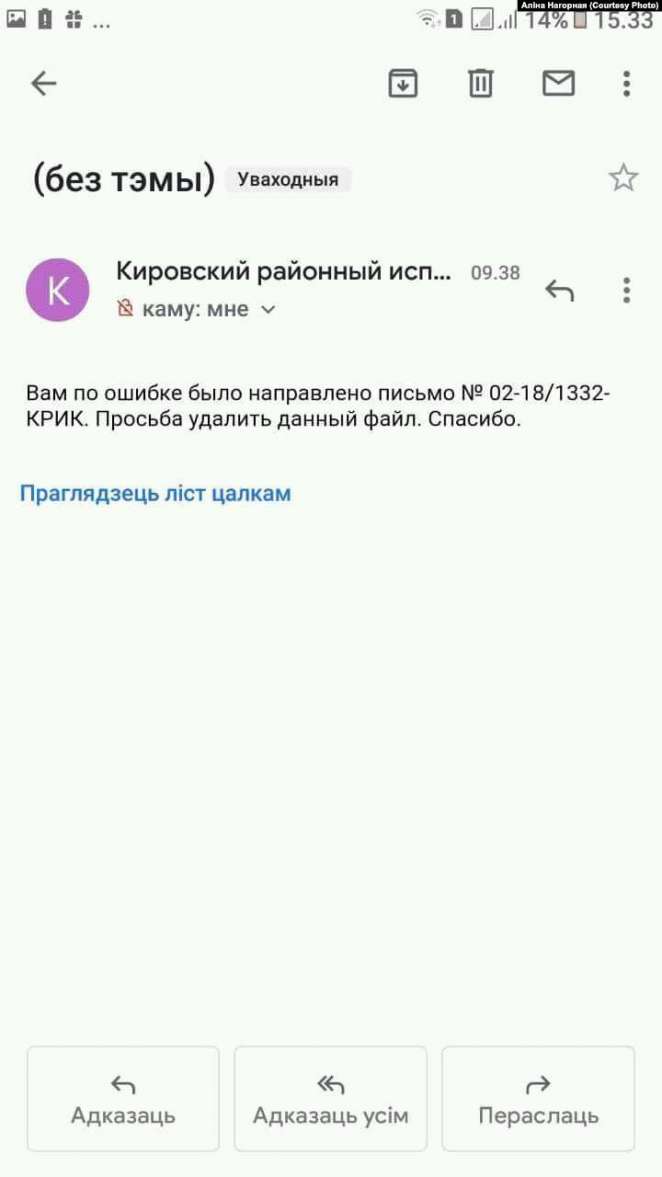Delete this email with the trash icon
This screenshot has width=662, height=1177.
tap(481, 84)
